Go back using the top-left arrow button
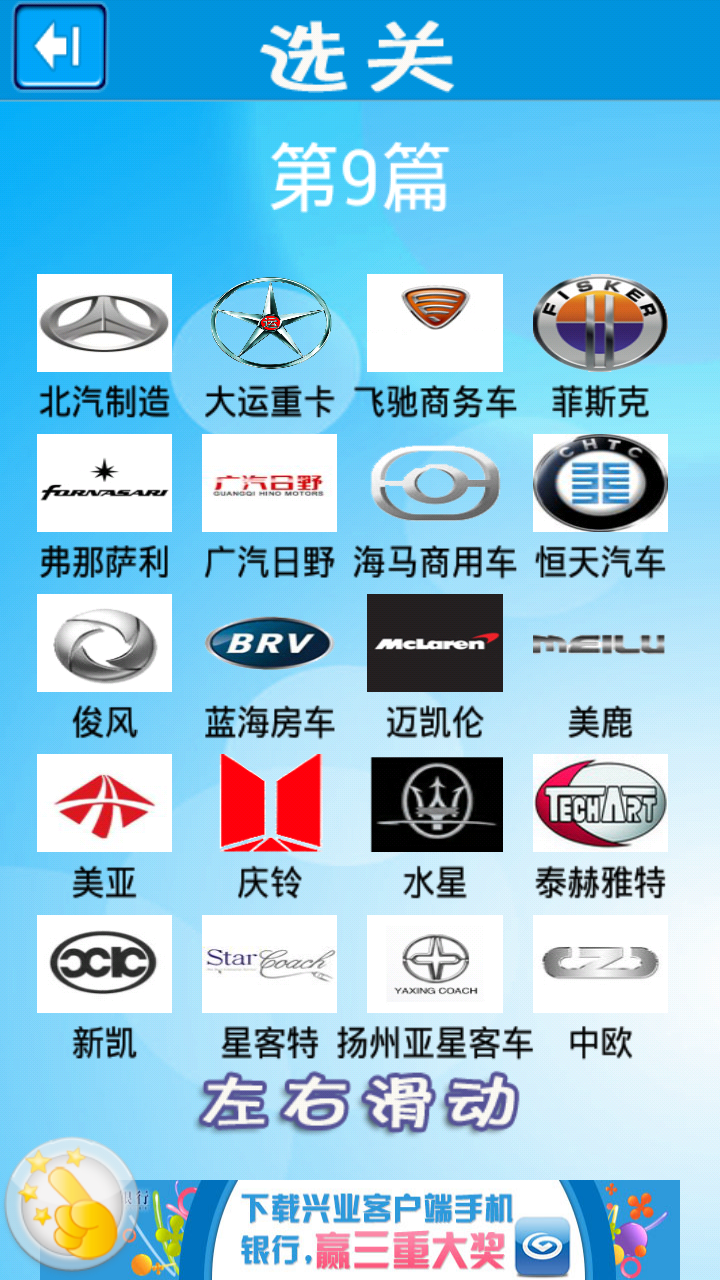Image resolution: width=720 pixels, height=1280 pixels. coord(59,47)
